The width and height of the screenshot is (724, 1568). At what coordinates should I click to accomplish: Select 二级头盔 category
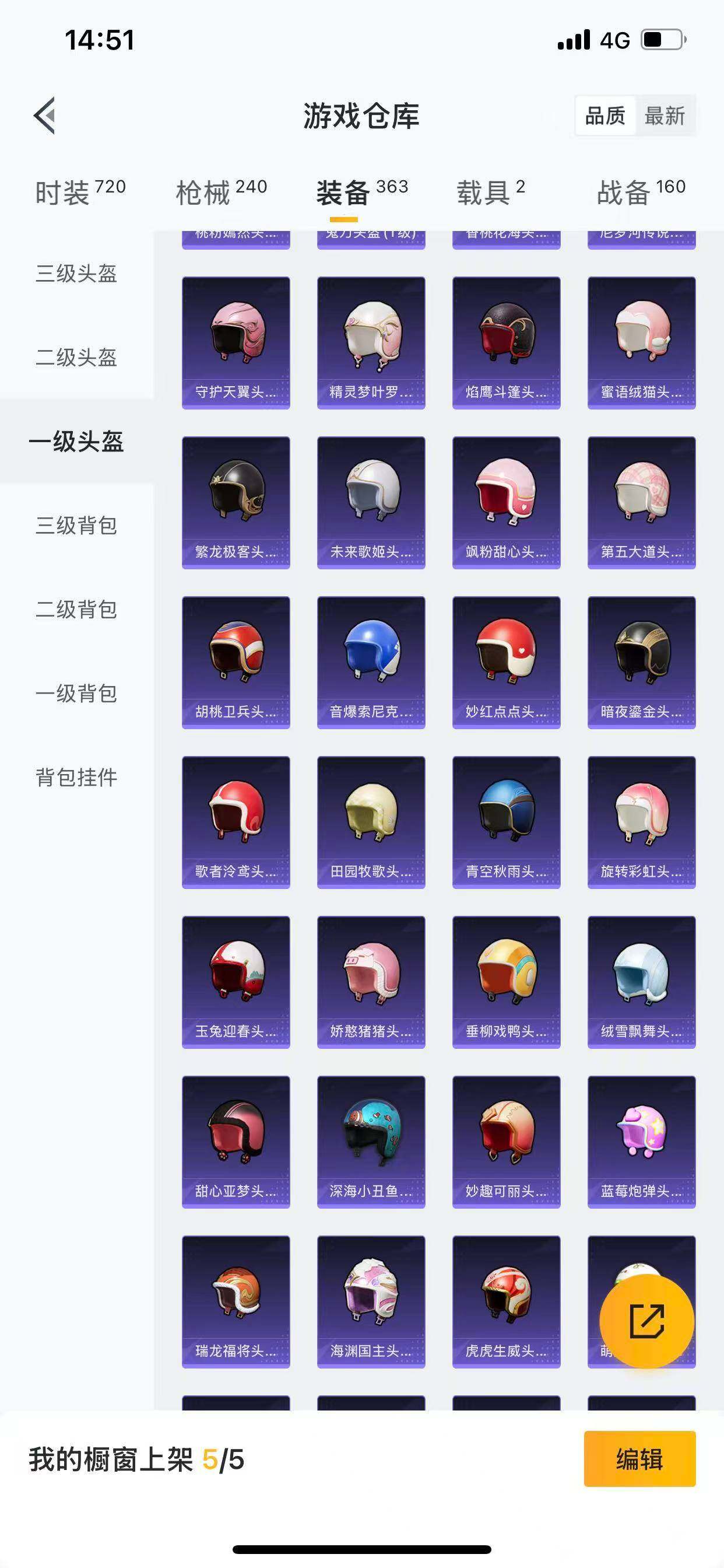point(76,358)
